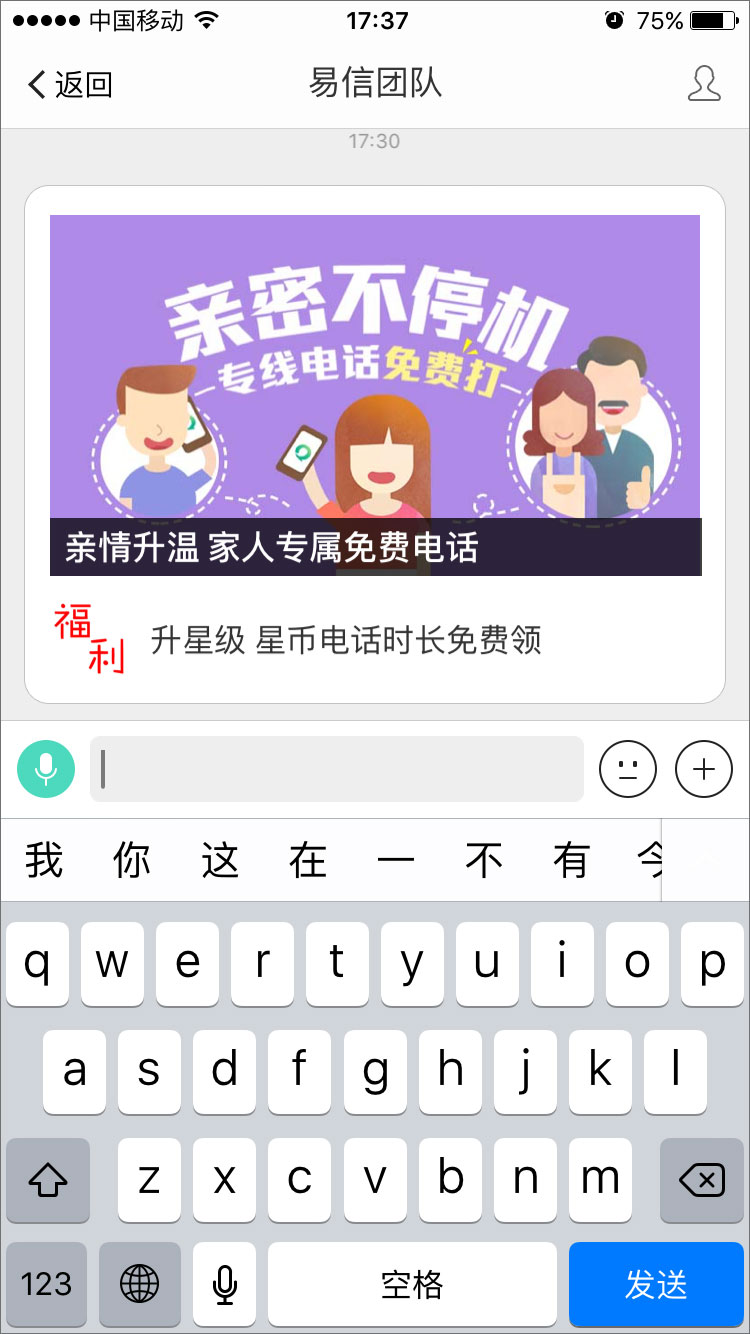Open the emoji picker
The width and height of the screenshot is (750, 1334).
pyautogui.click(x=628, y=769)
